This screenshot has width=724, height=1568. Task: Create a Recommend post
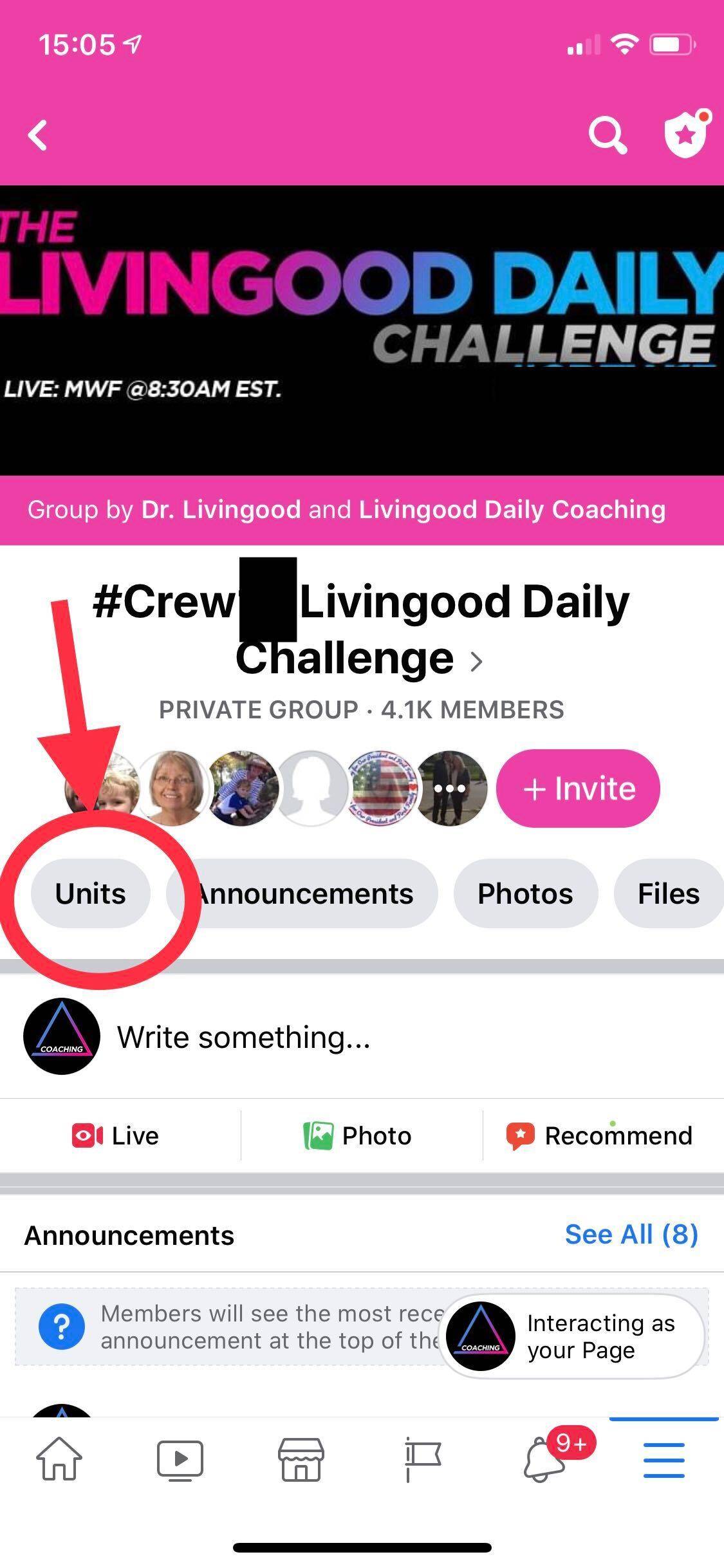click(x=600, y=1135)
